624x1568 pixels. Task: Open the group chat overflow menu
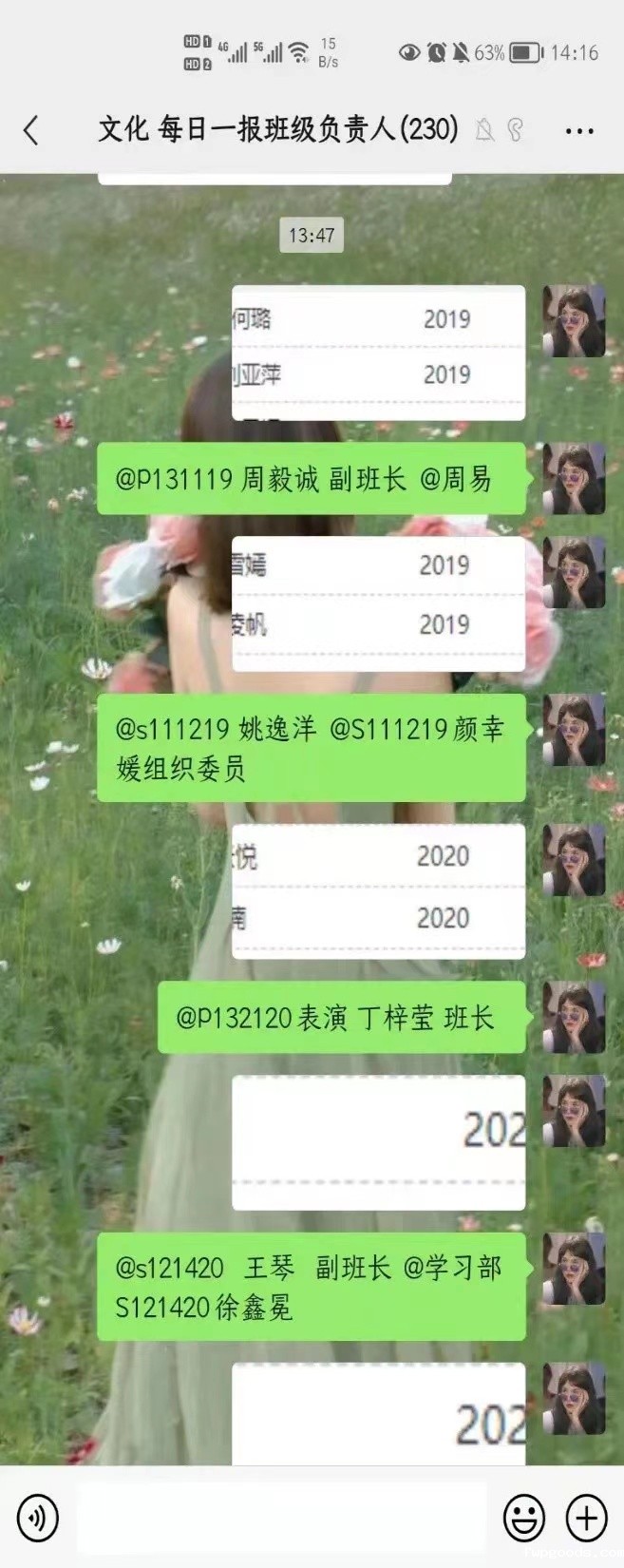(x=579, y=131)
